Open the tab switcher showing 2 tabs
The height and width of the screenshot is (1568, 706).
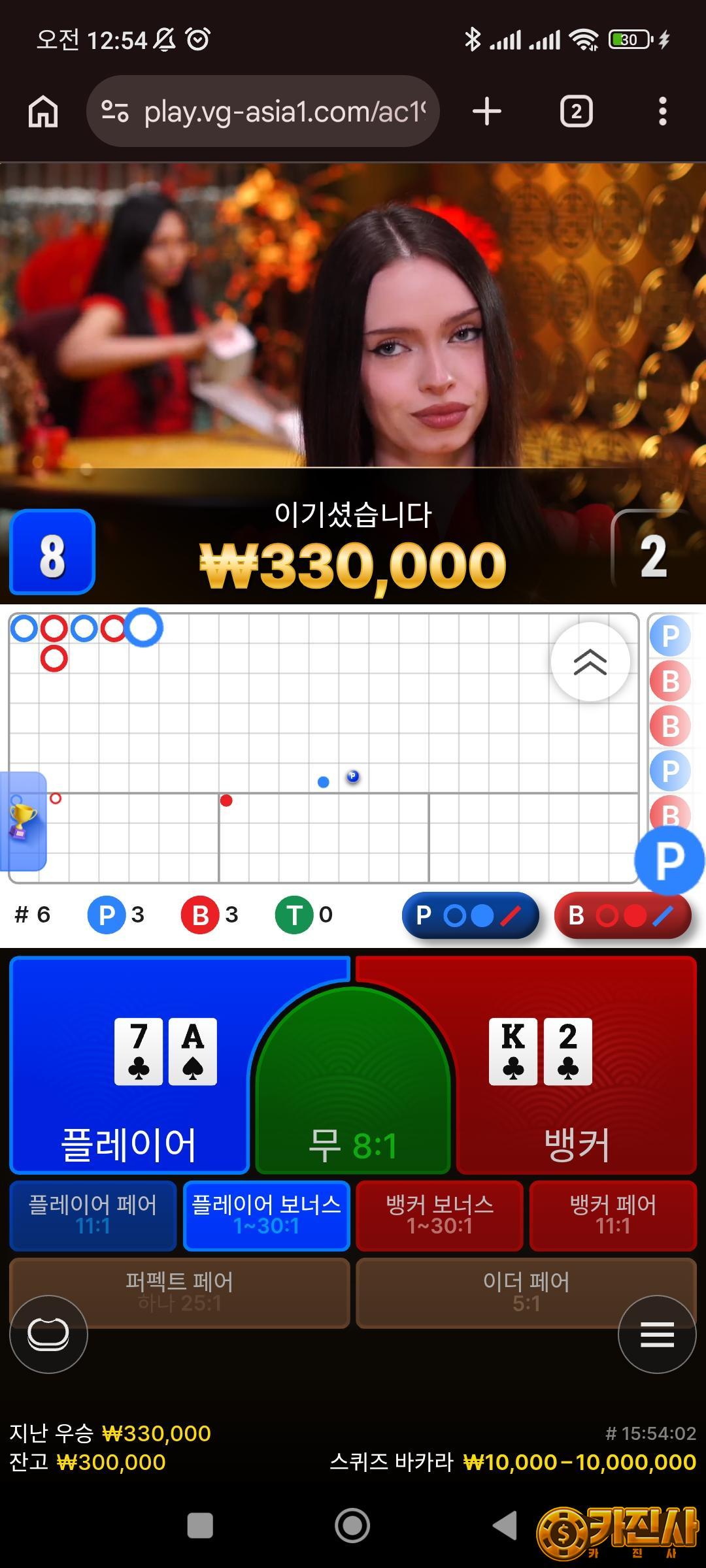(576, 112)
